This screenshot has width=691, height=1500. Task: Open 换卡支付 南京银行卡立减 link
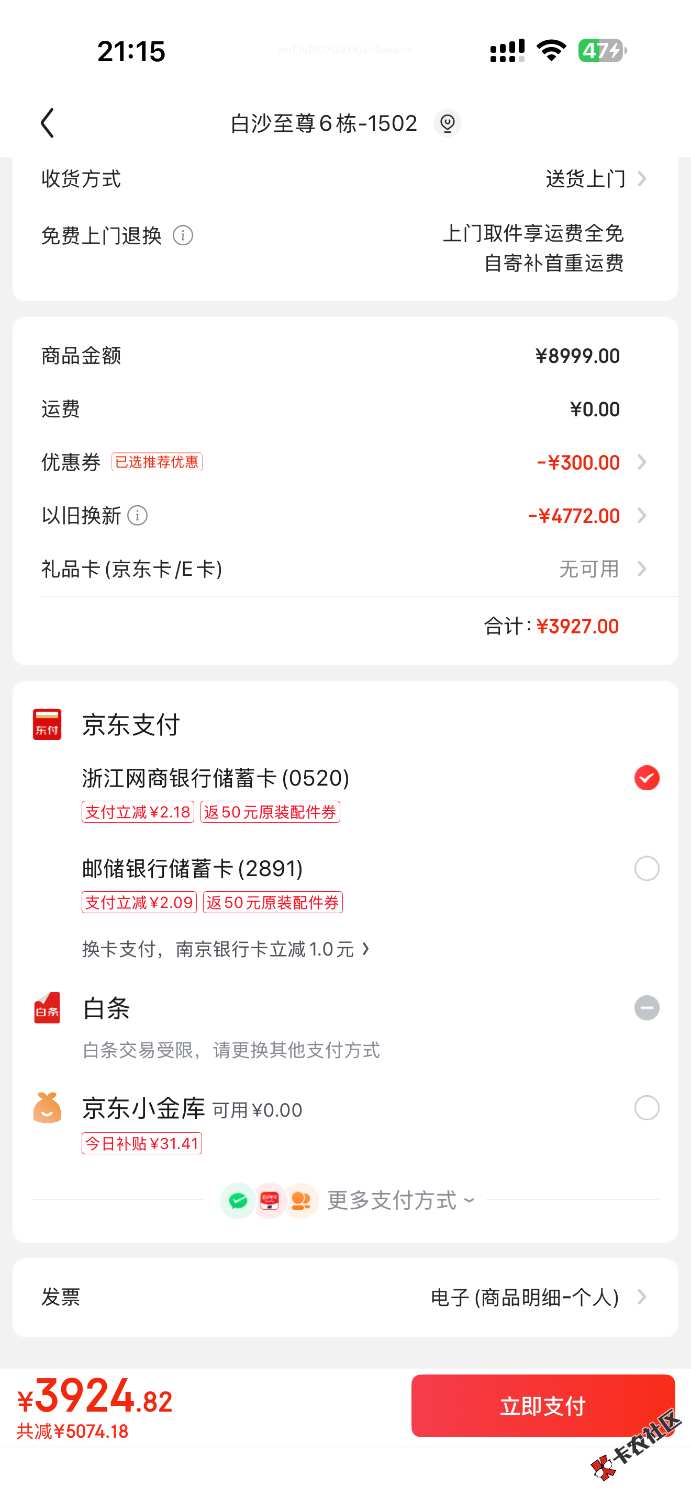(226, 949)
